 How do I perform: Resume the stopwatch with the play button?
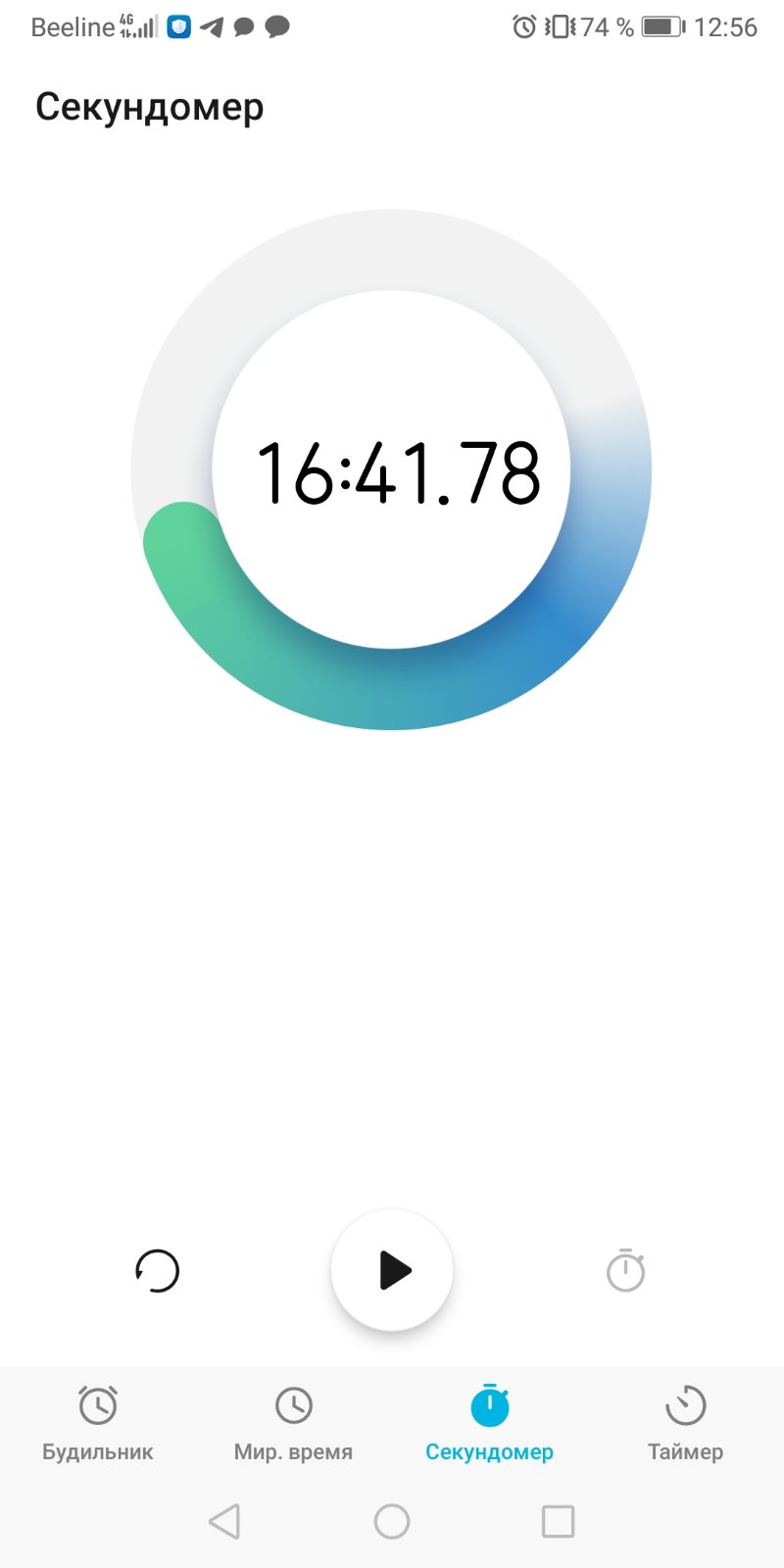pyautogui.click(x=392, y=1270)
